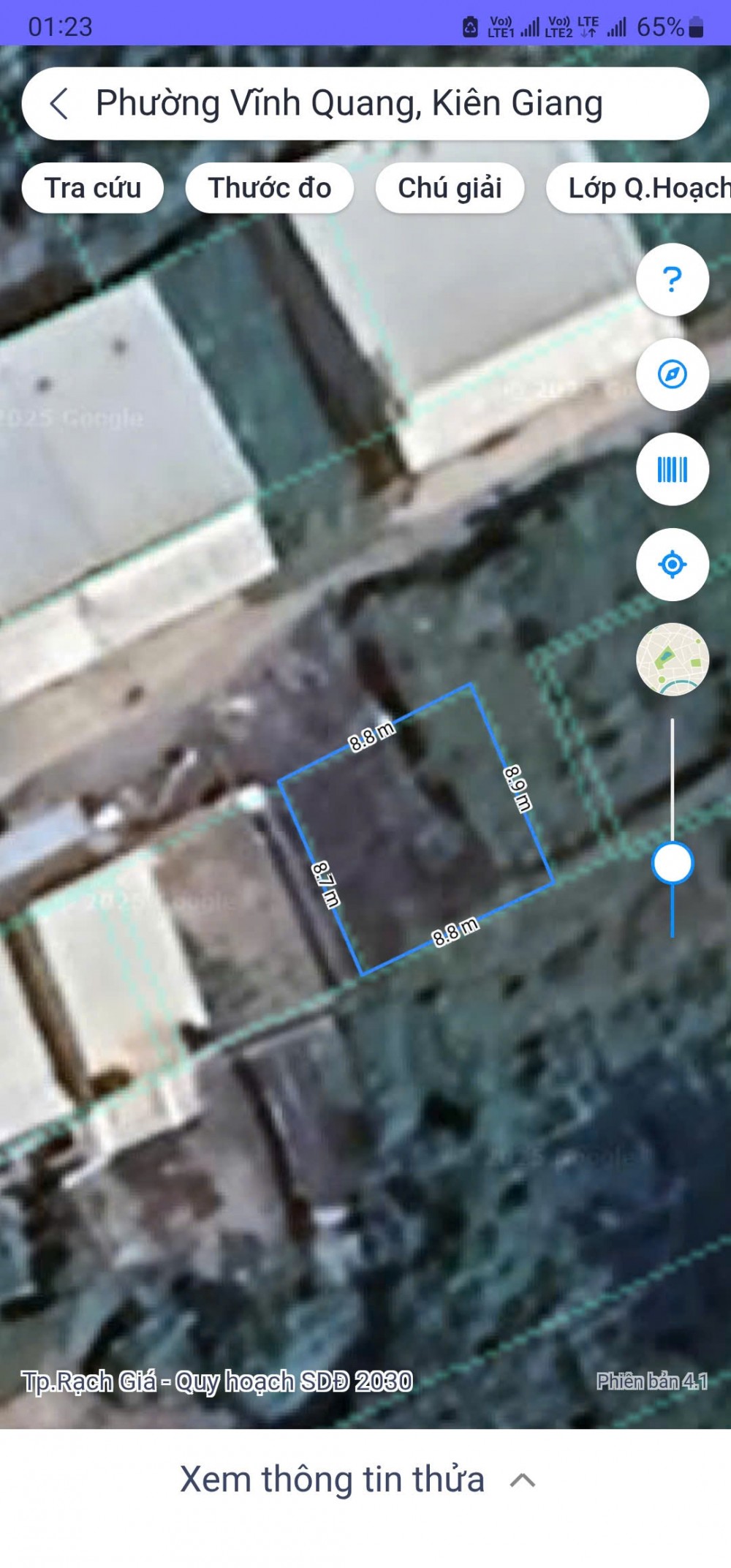The width and height of the screenshot is (731, 1568).
Task: Show the Chú giải legend
Action: pyautogui.click(x=450, y=189)
